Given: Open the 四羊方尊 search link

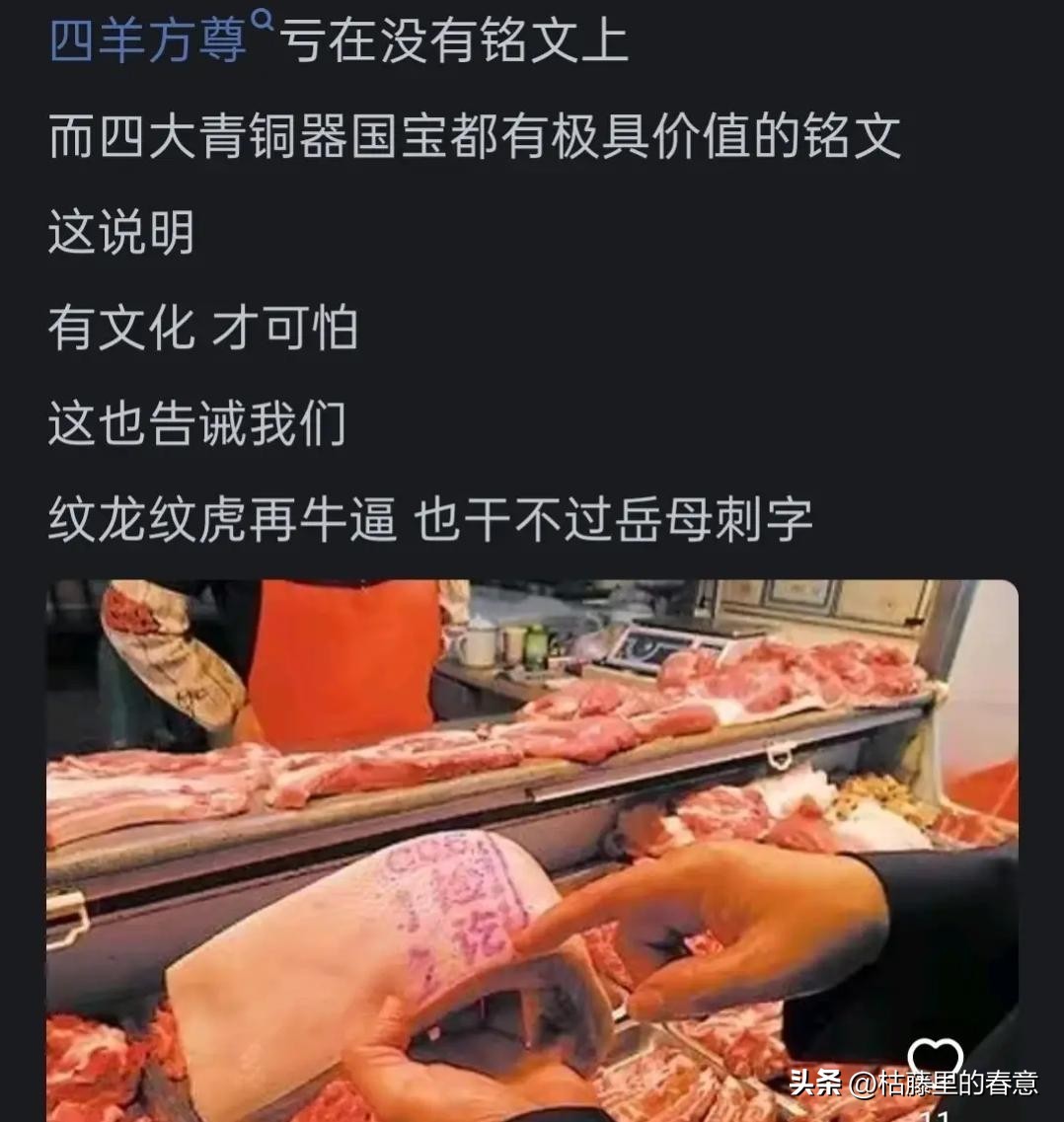Looking at the screenshot, I should (150, 40).
